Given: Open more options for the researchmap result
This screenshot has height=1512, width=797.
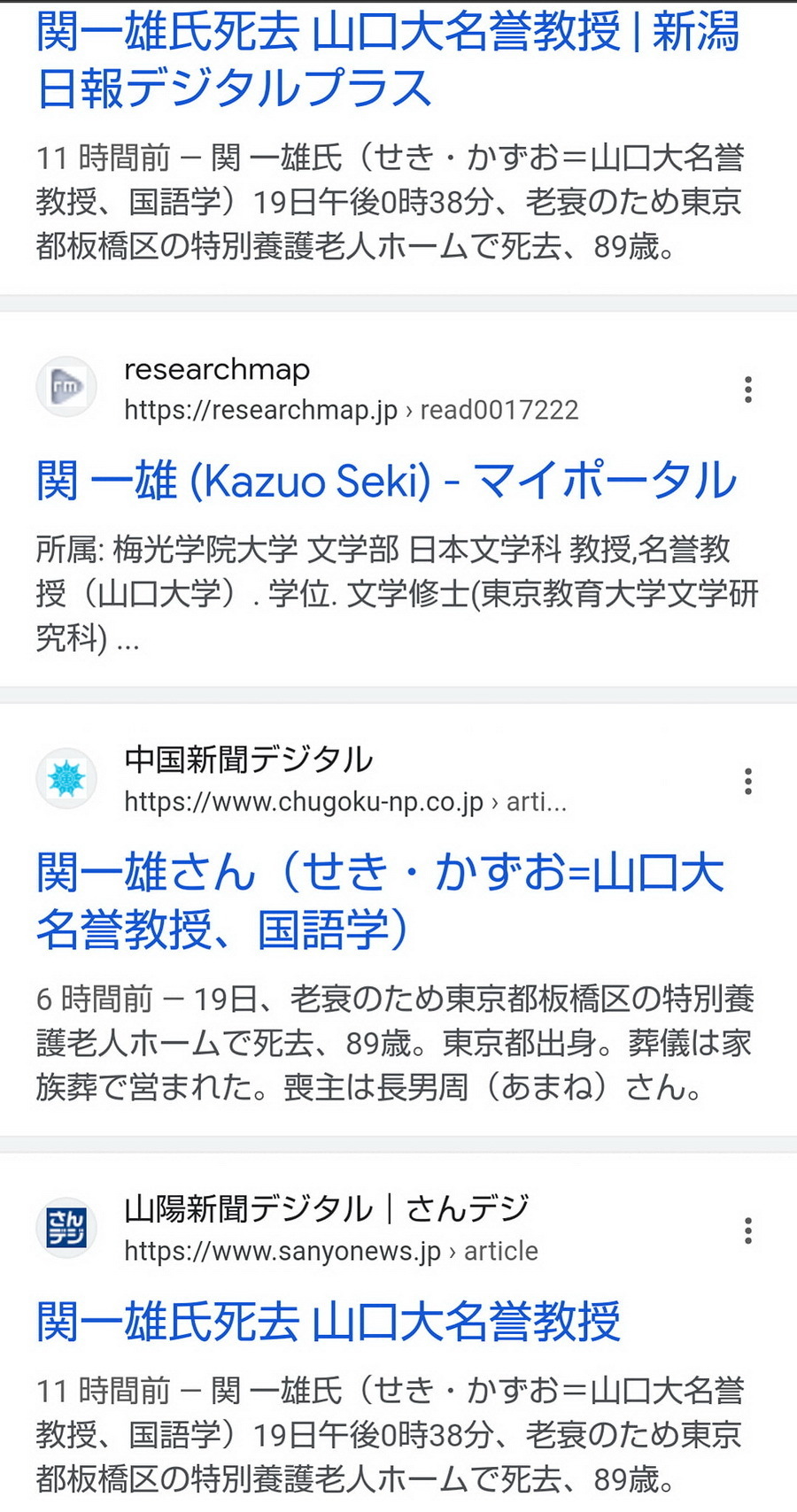Looking at the screenshot, I should click(x=748, y=390).
